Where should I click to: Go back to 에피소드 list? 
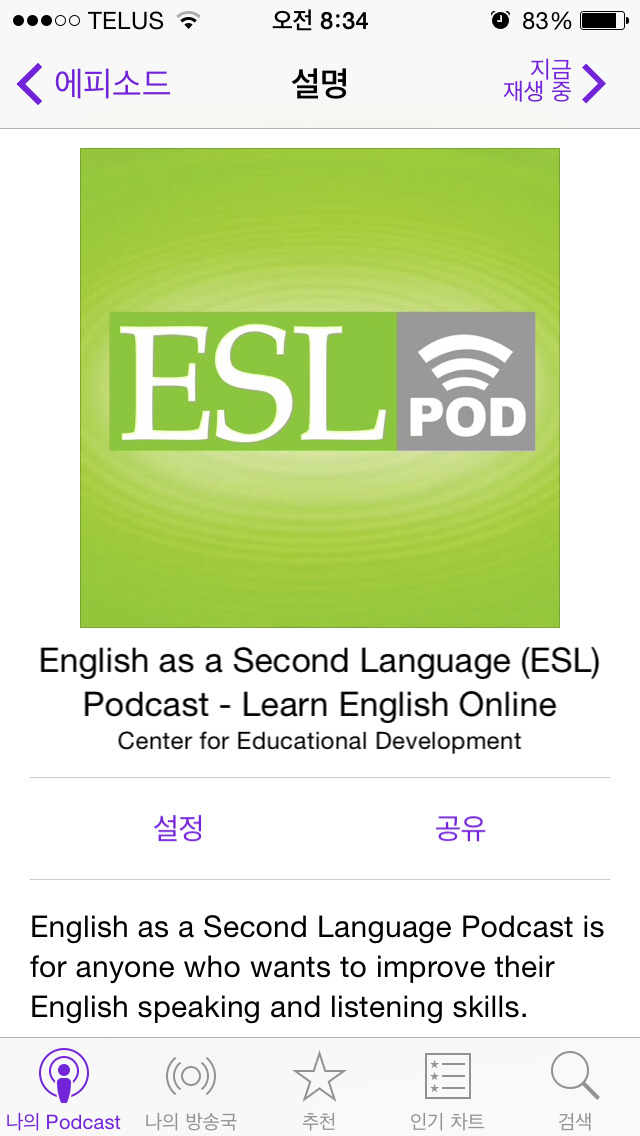[95, 83]
